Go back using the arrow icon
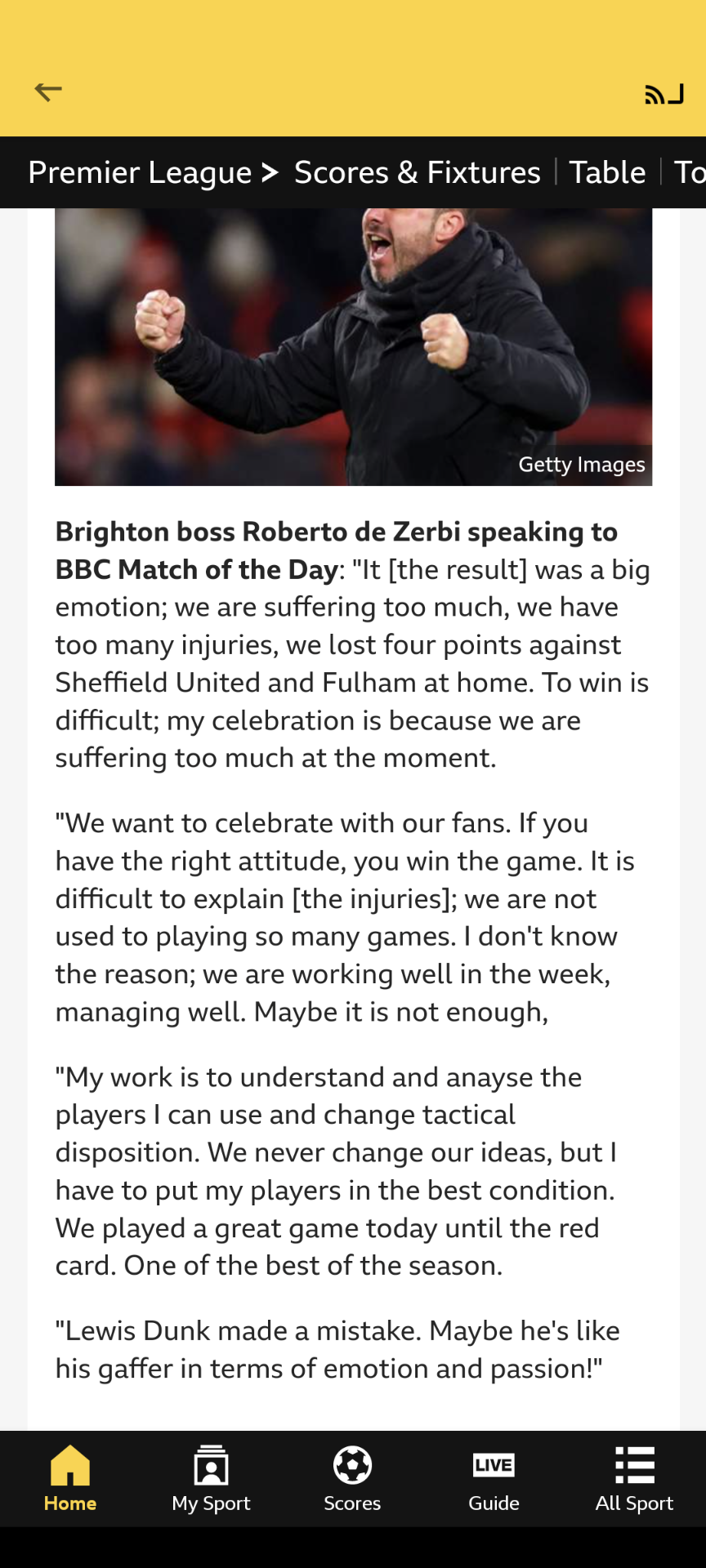The image size is (706, 1568). 48,91
